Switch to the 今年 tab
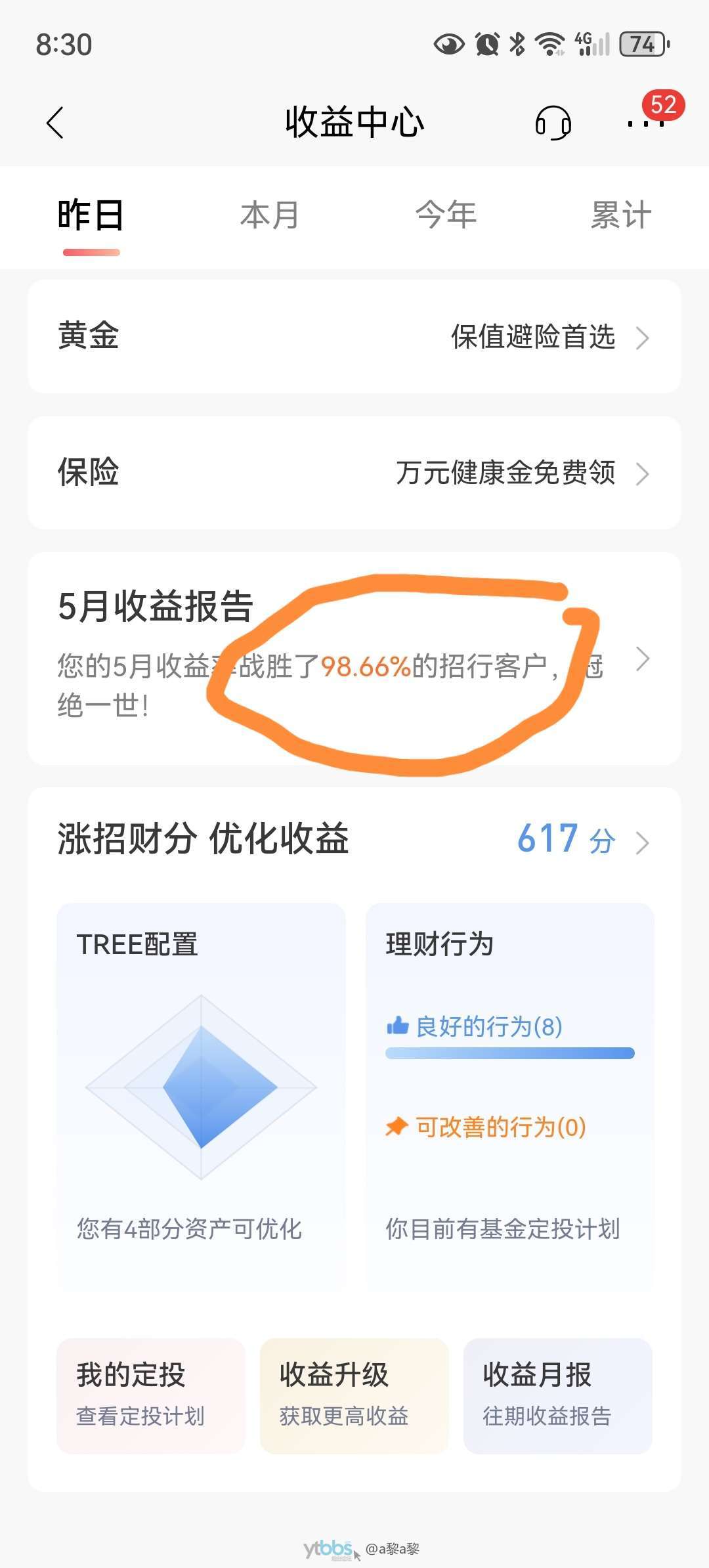 click(x=446, y=216)
